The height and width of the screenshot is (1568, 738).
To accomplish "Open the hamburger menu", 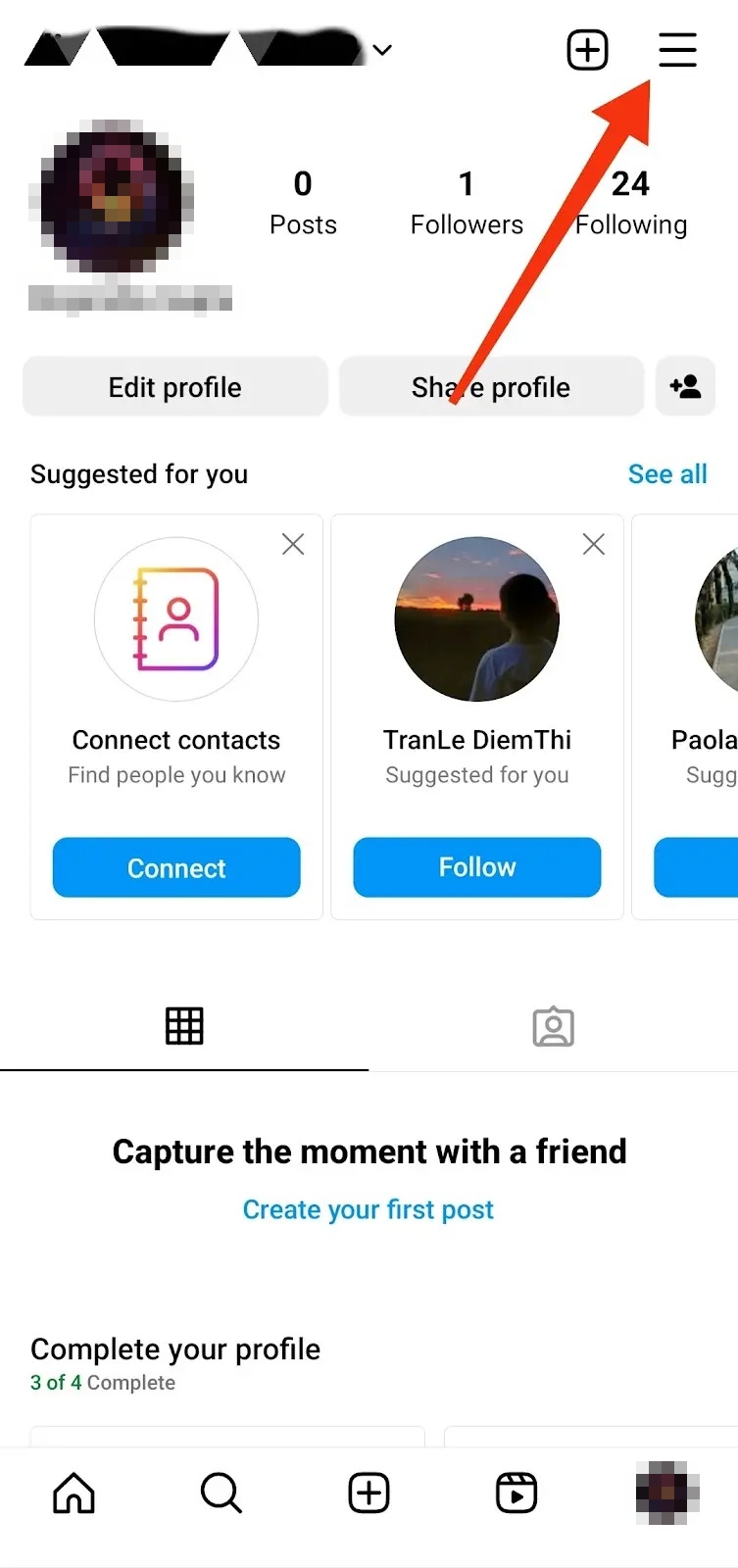I will (677, 50).
